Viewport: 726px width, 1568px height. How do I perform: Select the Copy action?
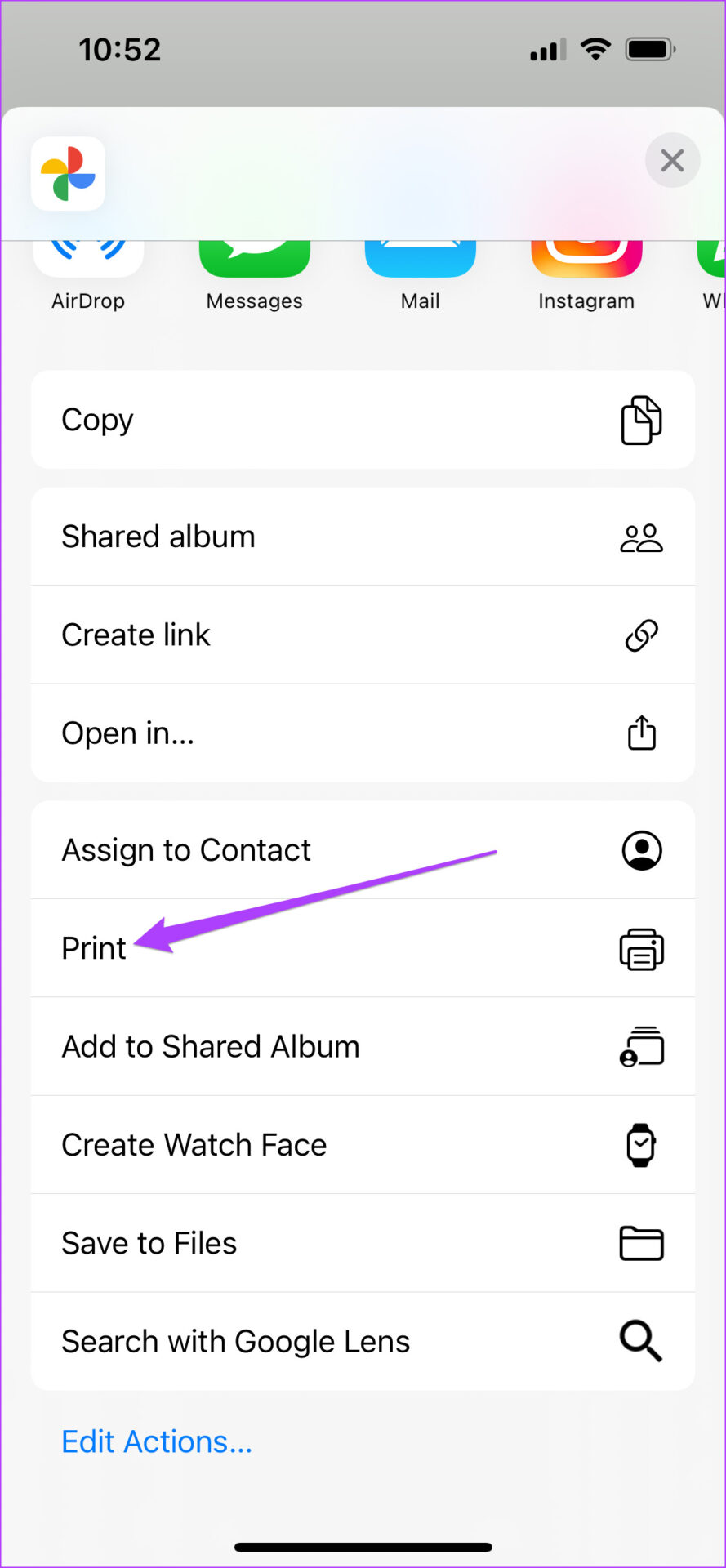[x=363, y=420]
